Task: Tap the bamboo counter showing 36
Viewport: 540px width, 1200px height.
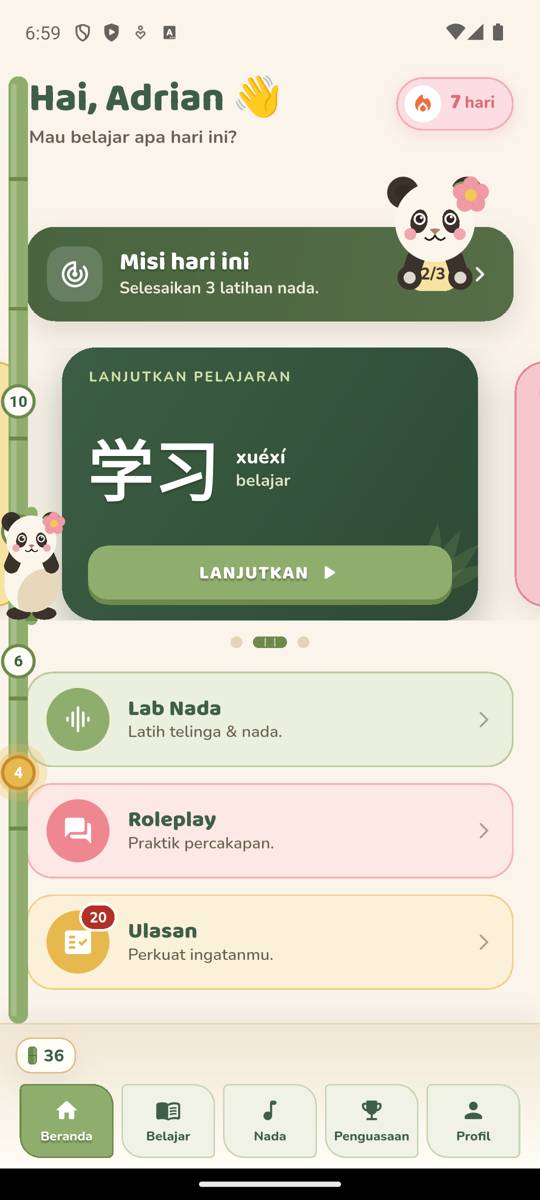Action: [46, 1055]
